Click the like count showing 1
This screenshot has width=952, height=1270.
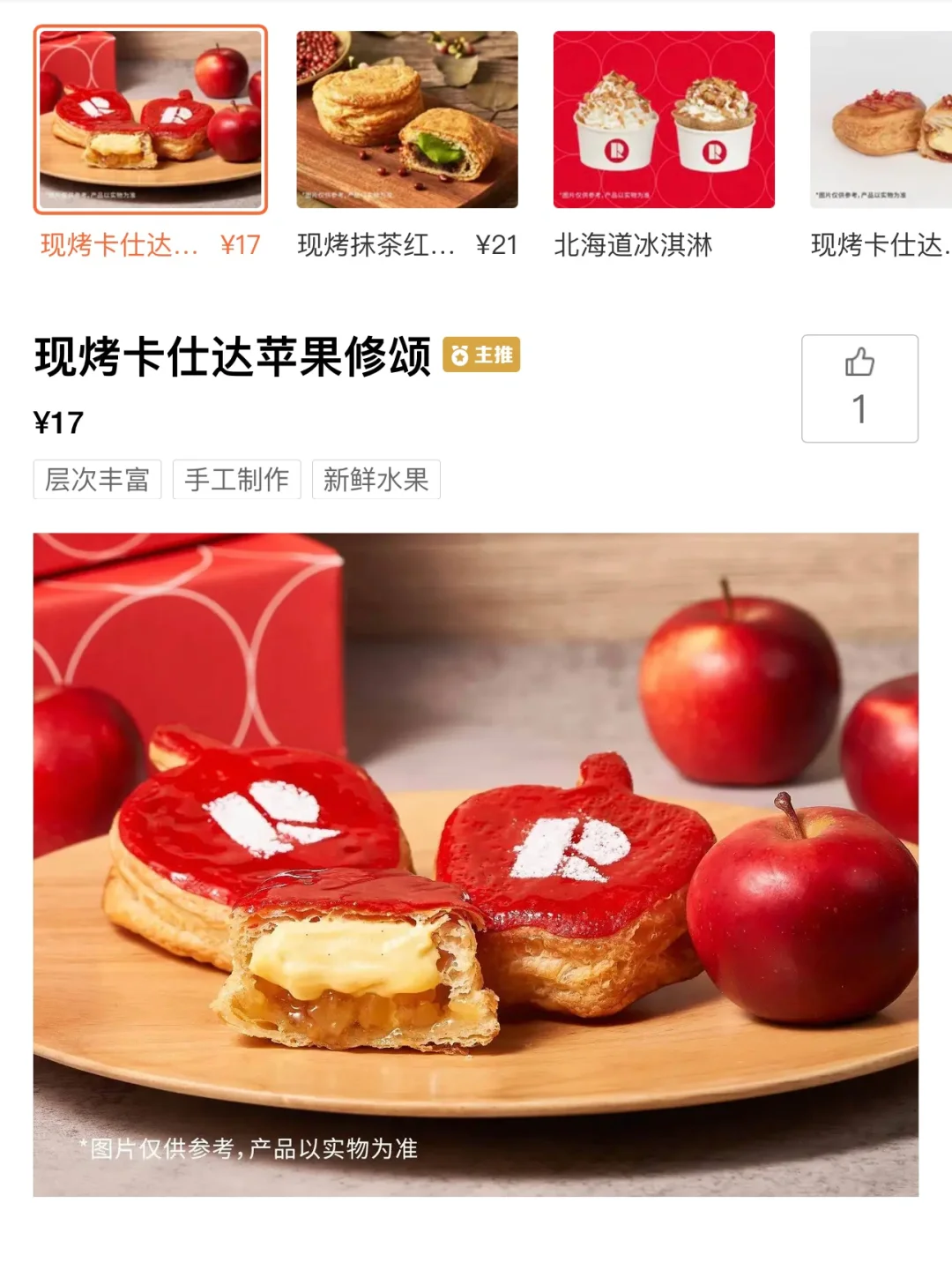[859, 407]
